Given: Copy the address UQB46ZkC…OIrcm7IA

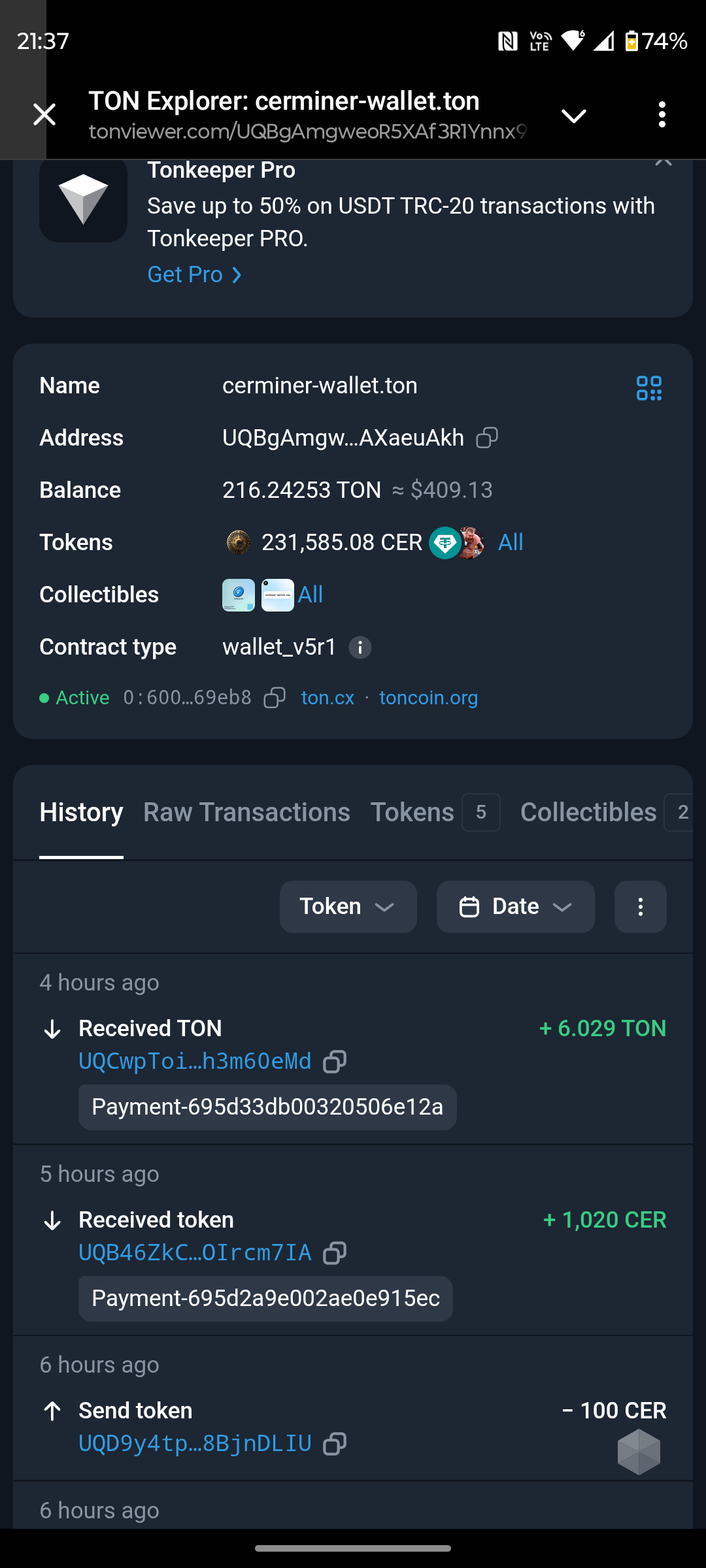Looking at the screenshot, I should pyautogui.click(x=335, y=1252).
